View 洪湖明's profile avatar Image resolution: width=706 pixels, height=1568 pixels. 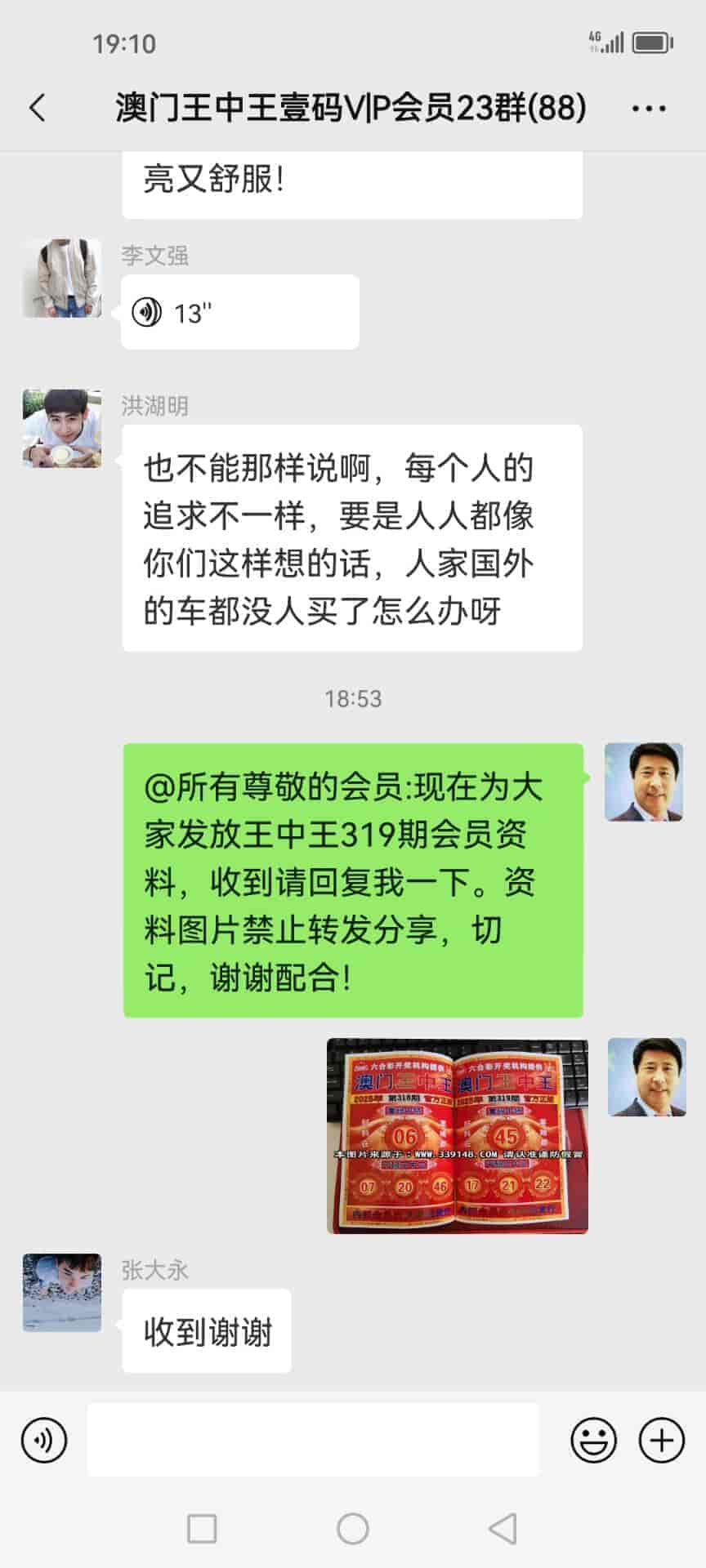point(62,429)
